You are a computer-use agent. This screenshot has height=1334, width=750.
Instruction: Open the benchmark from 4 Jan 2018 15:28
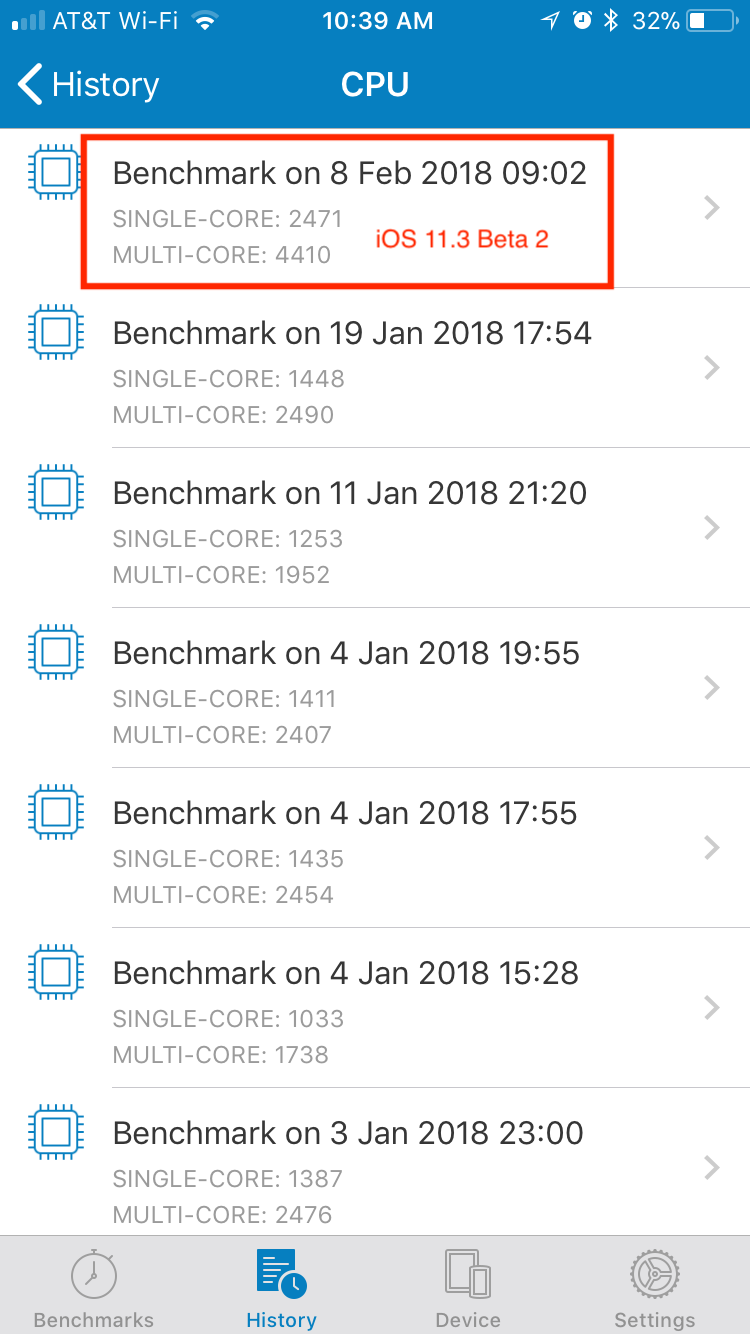click(x=375, y=1008)
